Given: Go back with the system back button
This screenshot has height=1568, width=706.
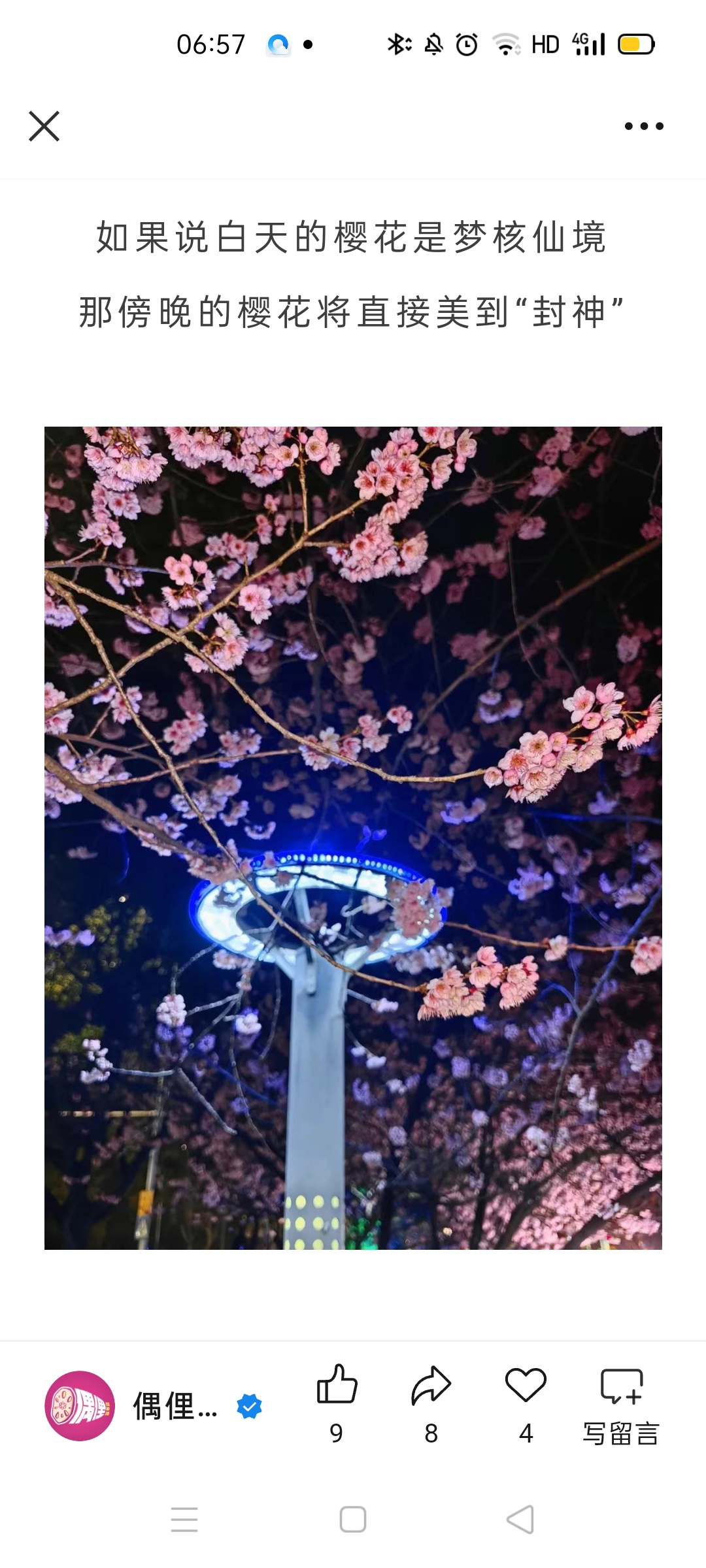Looking at the screenshot, I should click(520, 1520).
